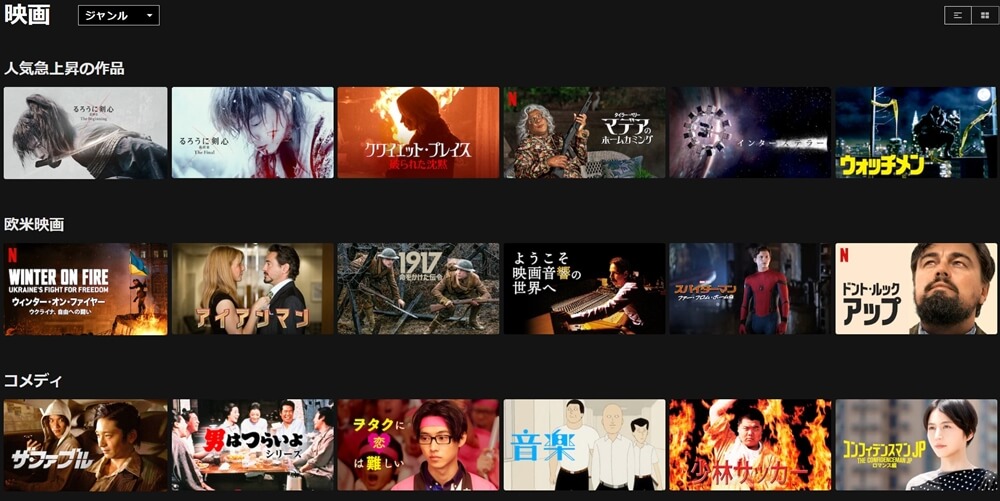Screen dimensions: 1000x501
Task: Open ウォッチメン movie
Action: click(916, 133)
